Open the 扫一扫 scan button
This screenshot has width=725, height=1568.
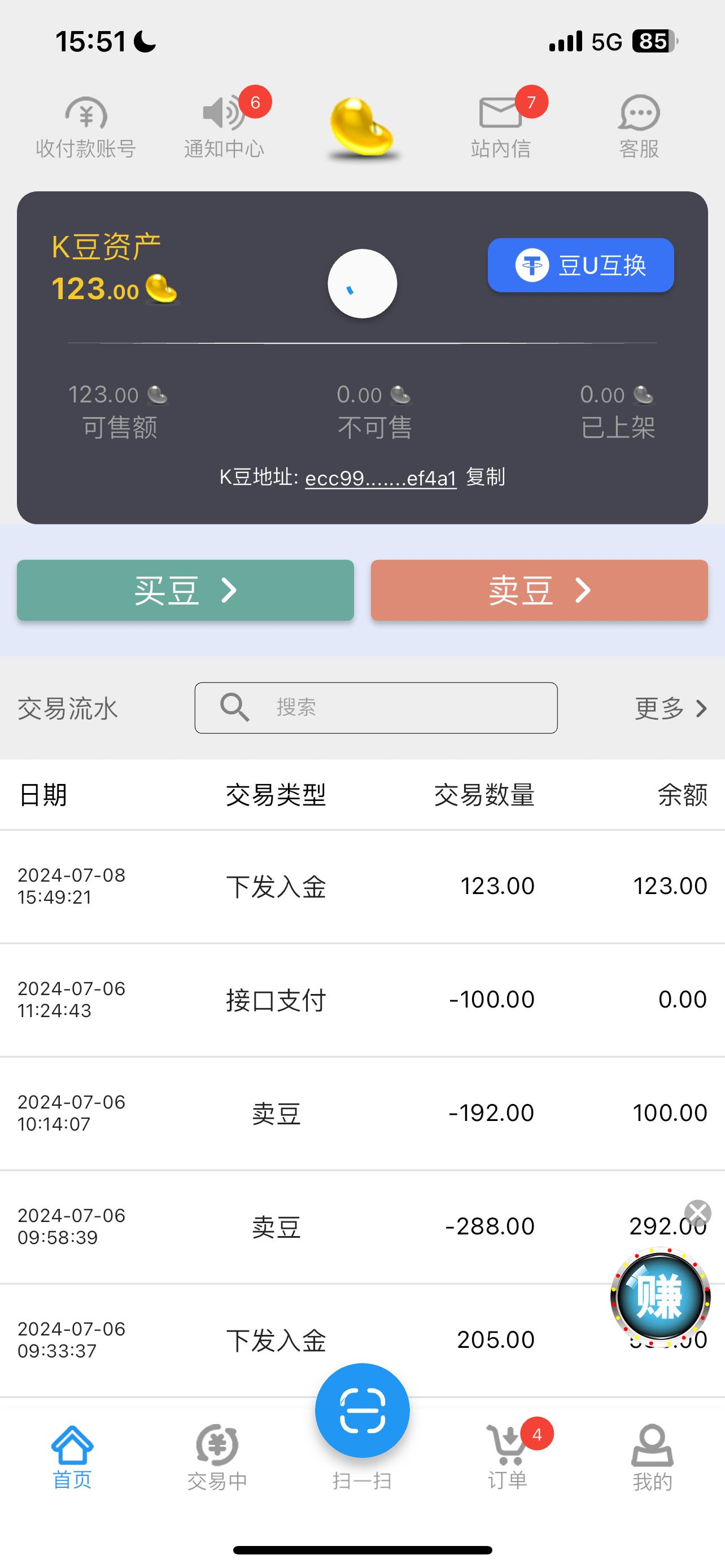coord(362,1411)
